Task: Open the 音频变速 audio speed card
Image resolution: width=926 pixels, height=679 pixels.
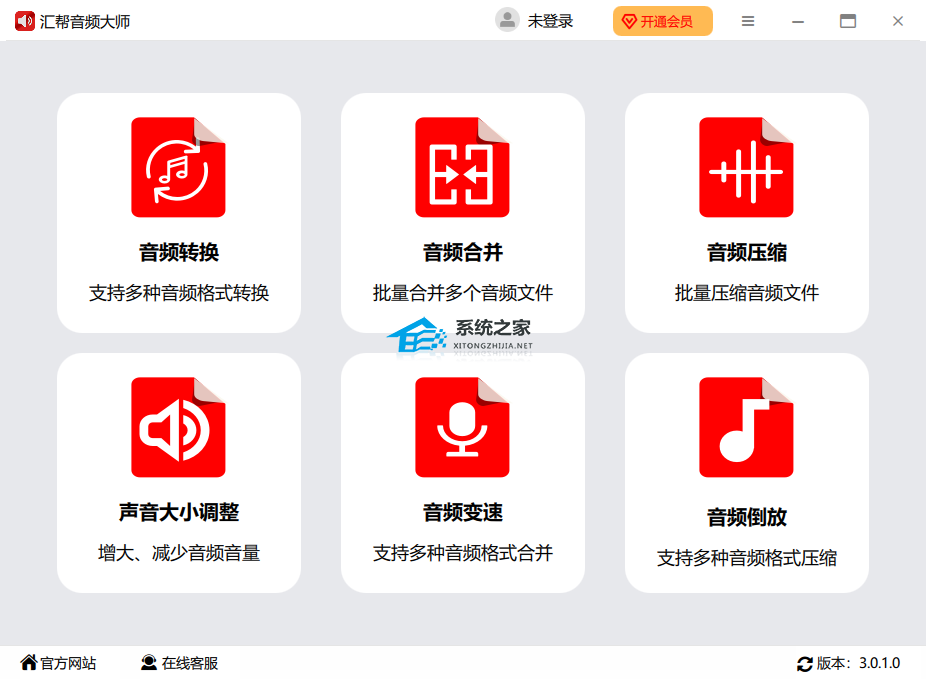Action: [x=462, y=472]
